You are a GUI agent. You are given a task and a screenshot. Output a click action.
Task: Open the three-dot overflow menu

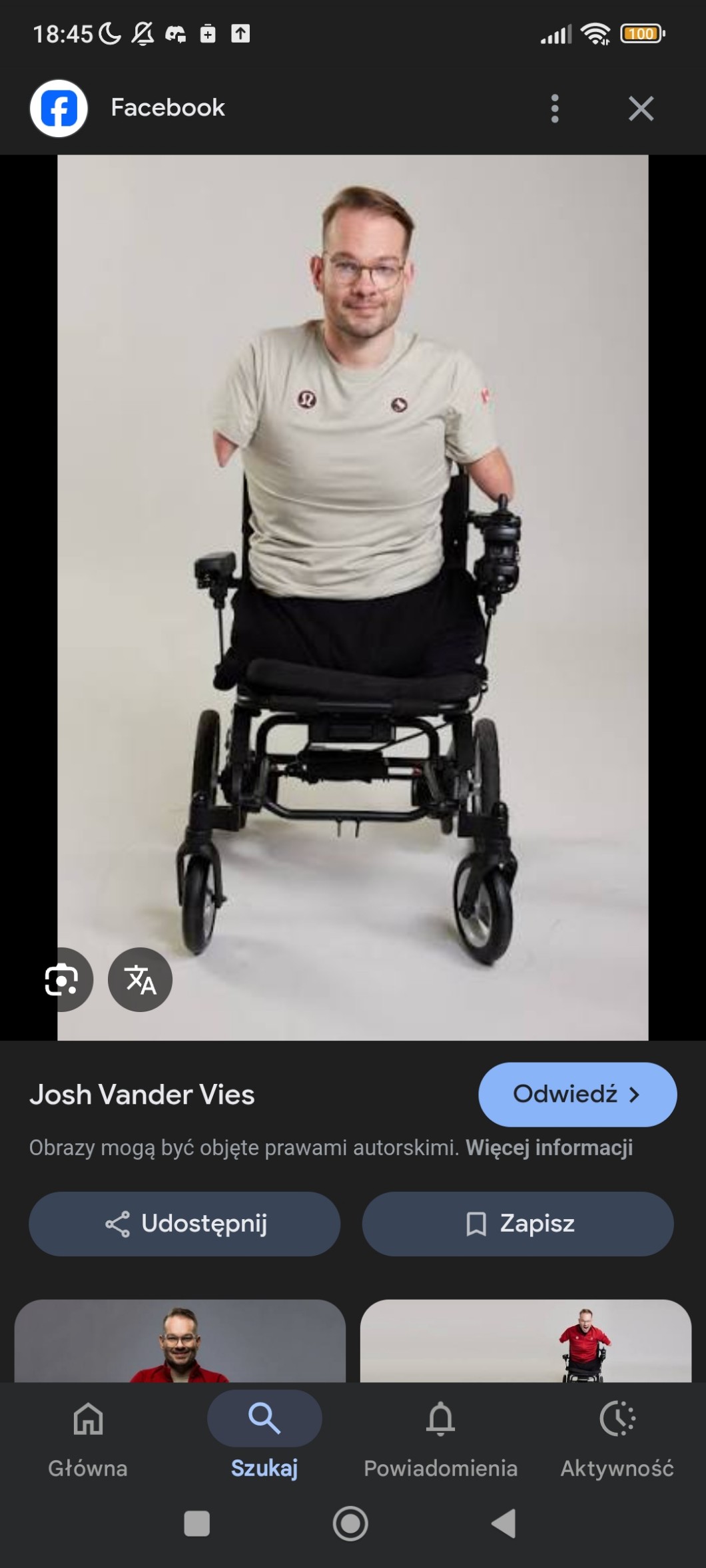click(x=554, y=108)
